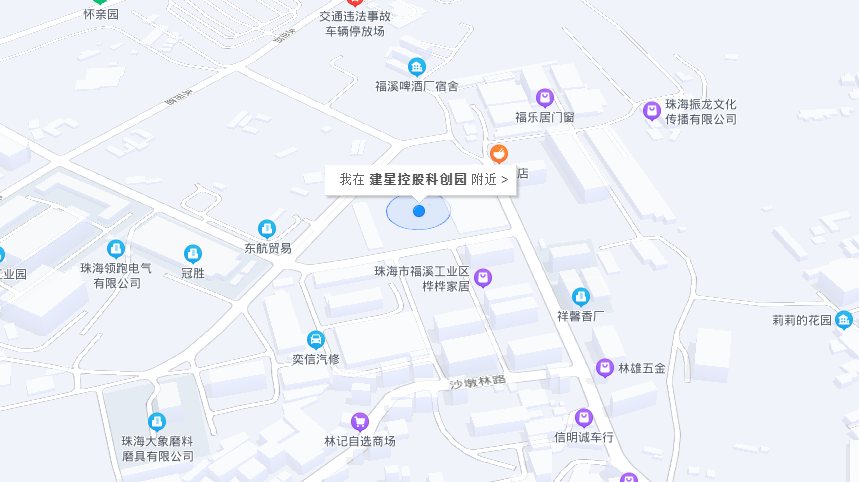This screenshot has width=859, height=482.
Task: Open the 信明诚车行 marker
Action: pos(584,418)
